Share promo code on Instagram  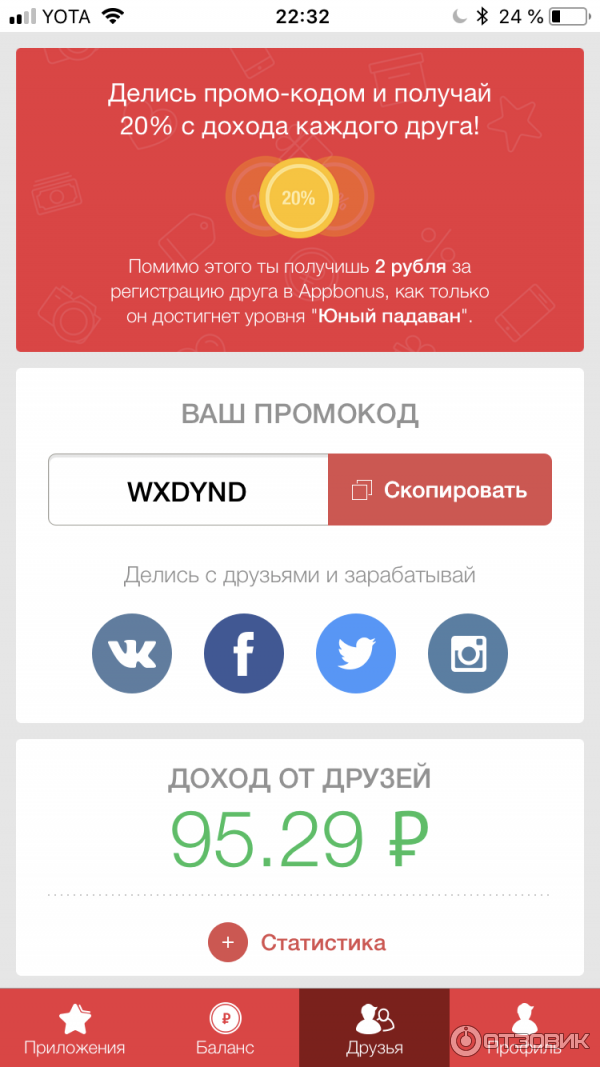click(x=468, y=655)
